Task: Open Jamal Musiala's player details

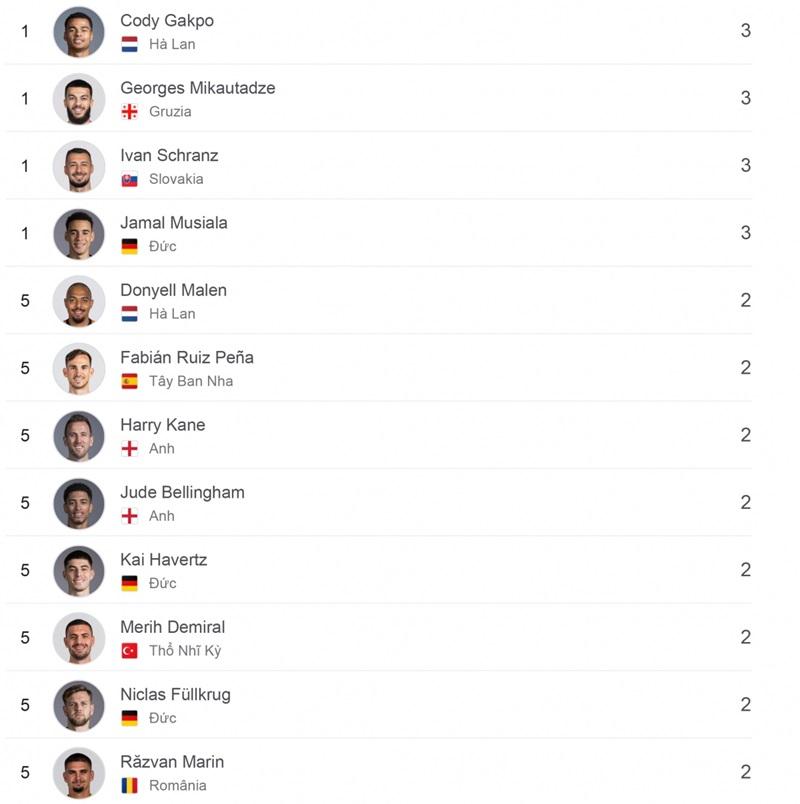Action: pos(173,223)
